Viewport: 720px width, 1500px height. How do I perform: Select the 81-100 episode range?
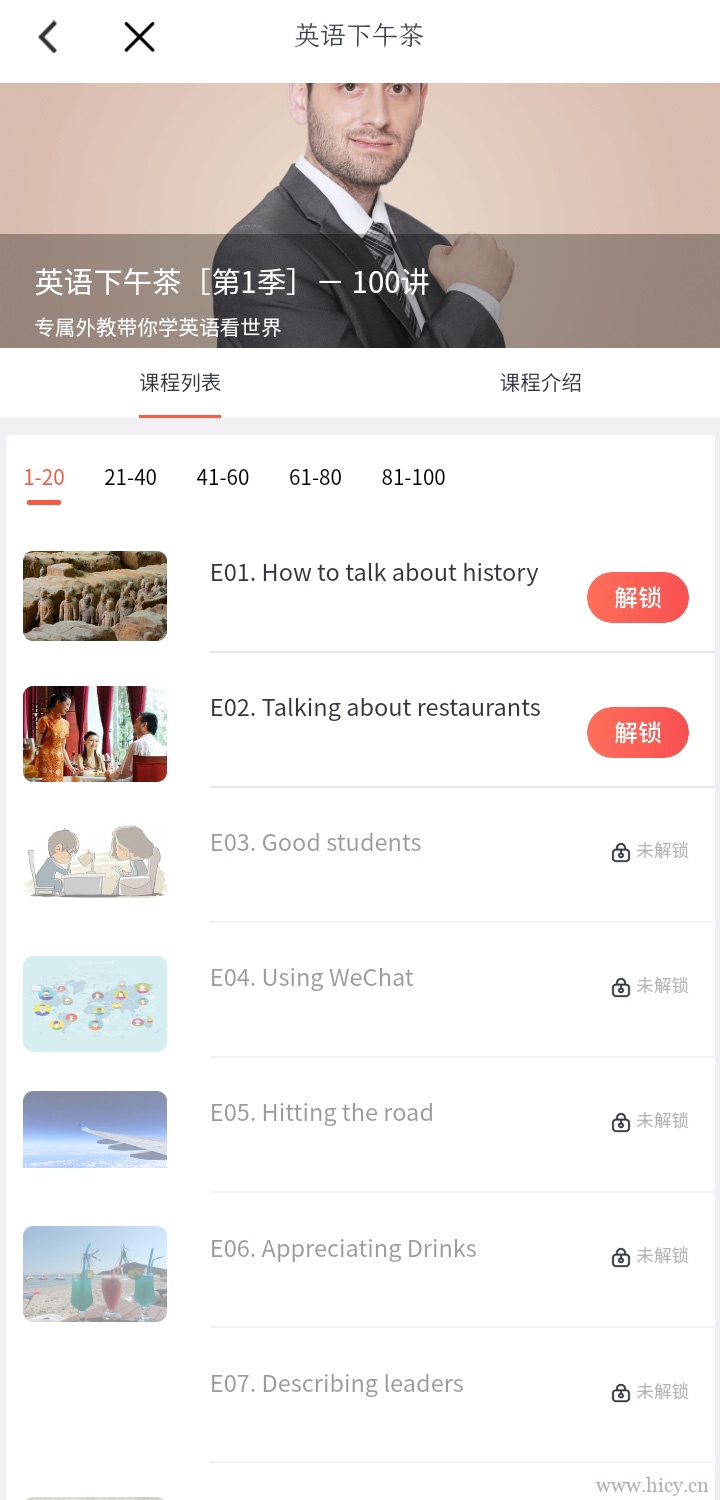(413, 477)
